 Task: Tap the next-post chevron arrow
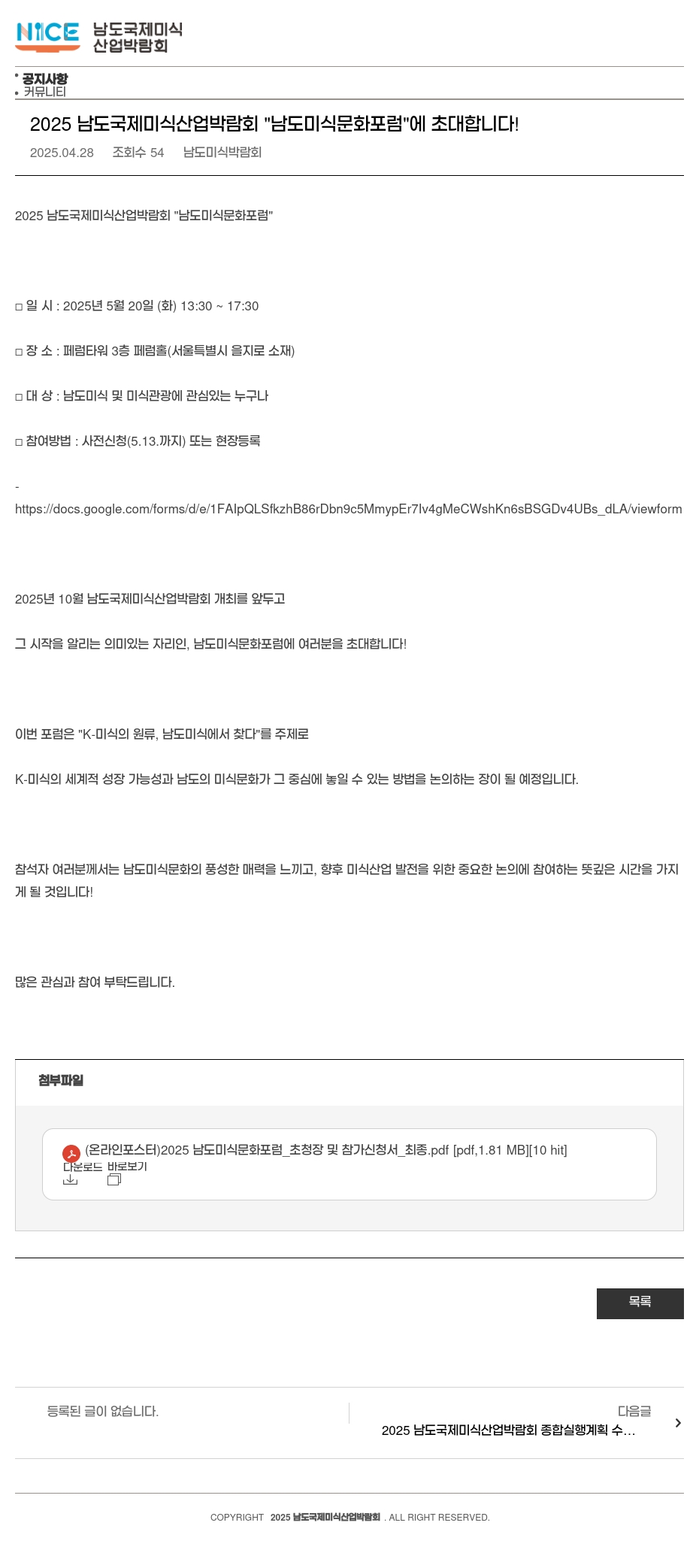click(x=678, y=1423)
